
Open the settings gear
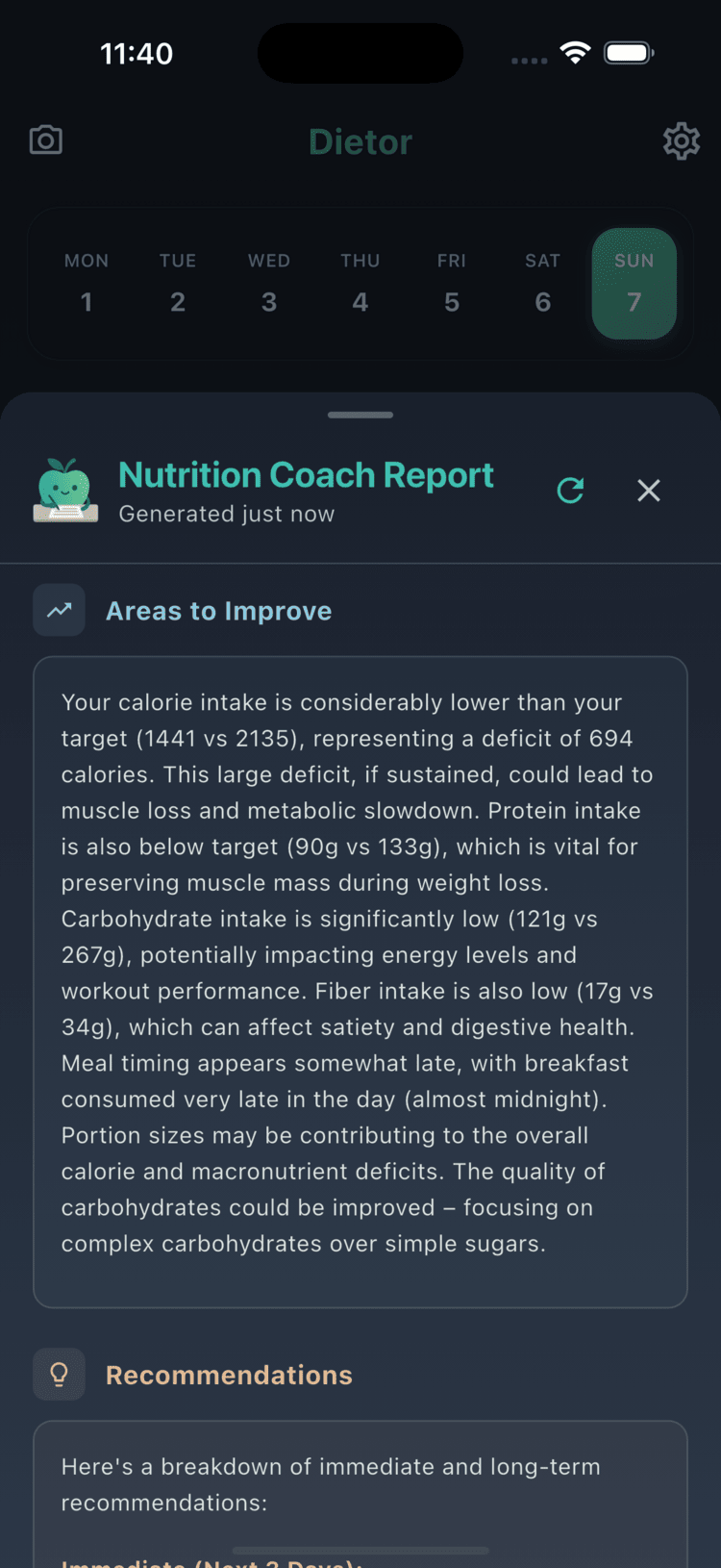coord(681,141)
